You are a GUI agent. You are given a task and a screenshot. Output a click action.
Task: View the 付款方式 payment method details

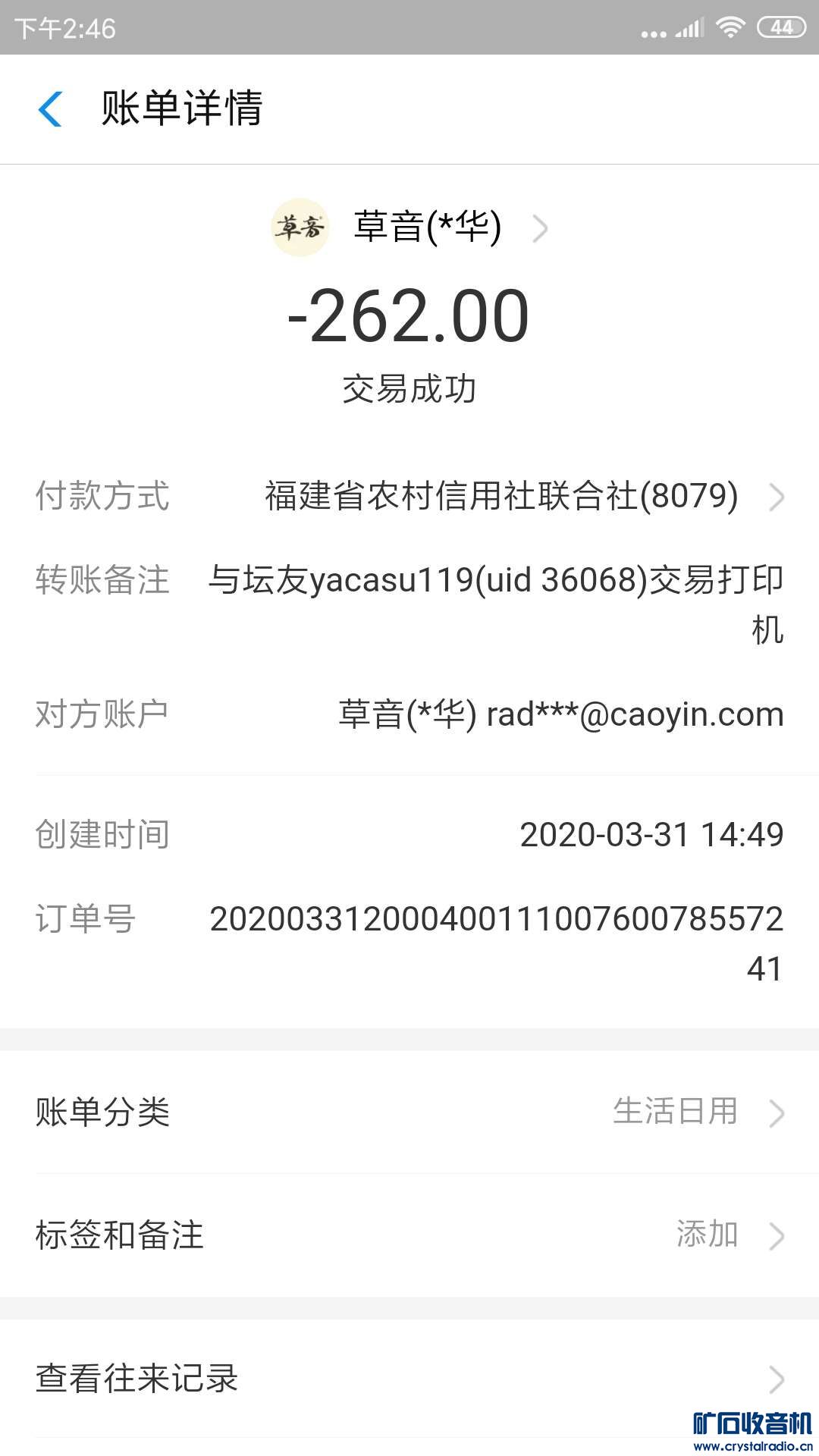tap(500, 497)
